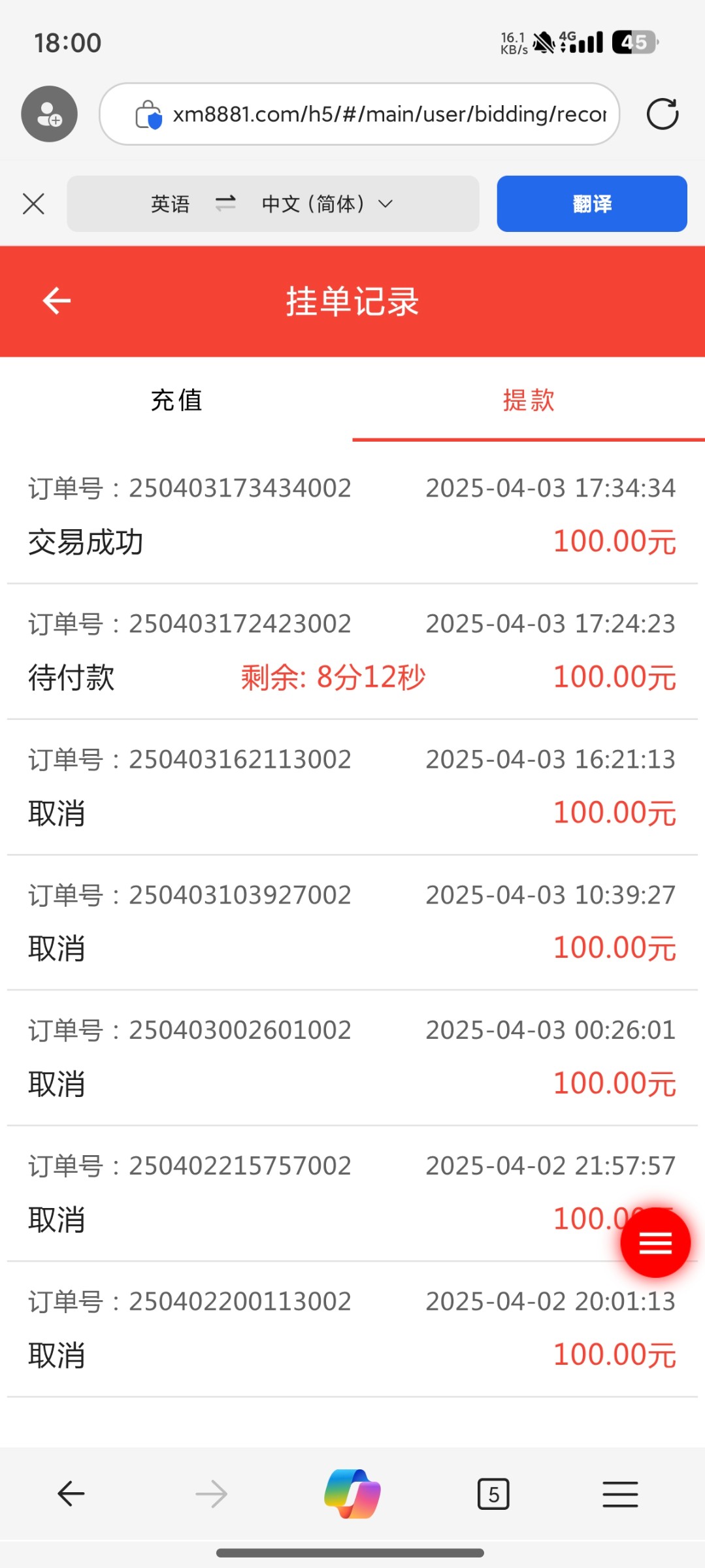Open the browser profile avatar

[x=50, y=114]
